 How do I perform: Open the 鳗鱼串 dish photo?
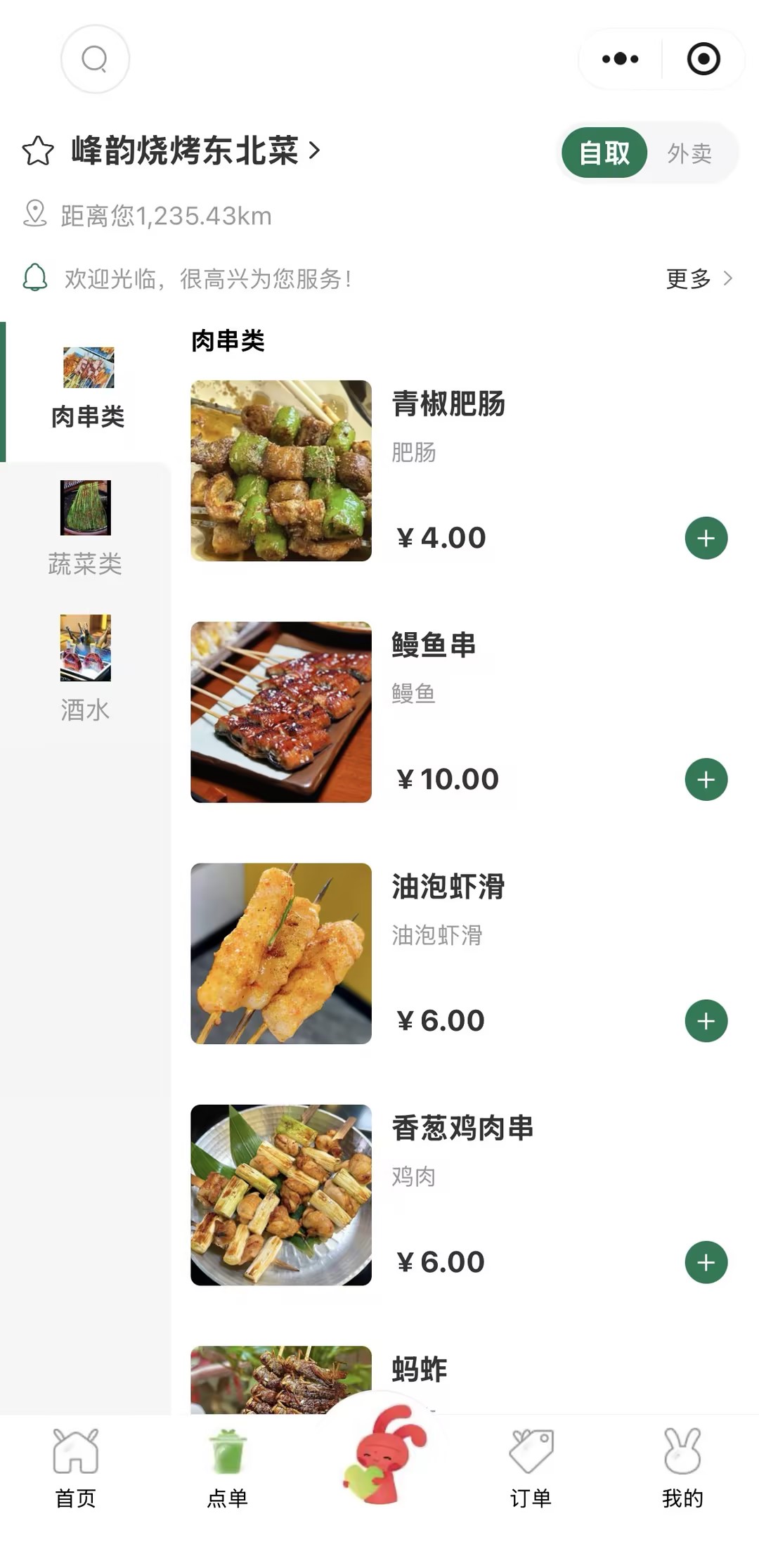[281, 712]
